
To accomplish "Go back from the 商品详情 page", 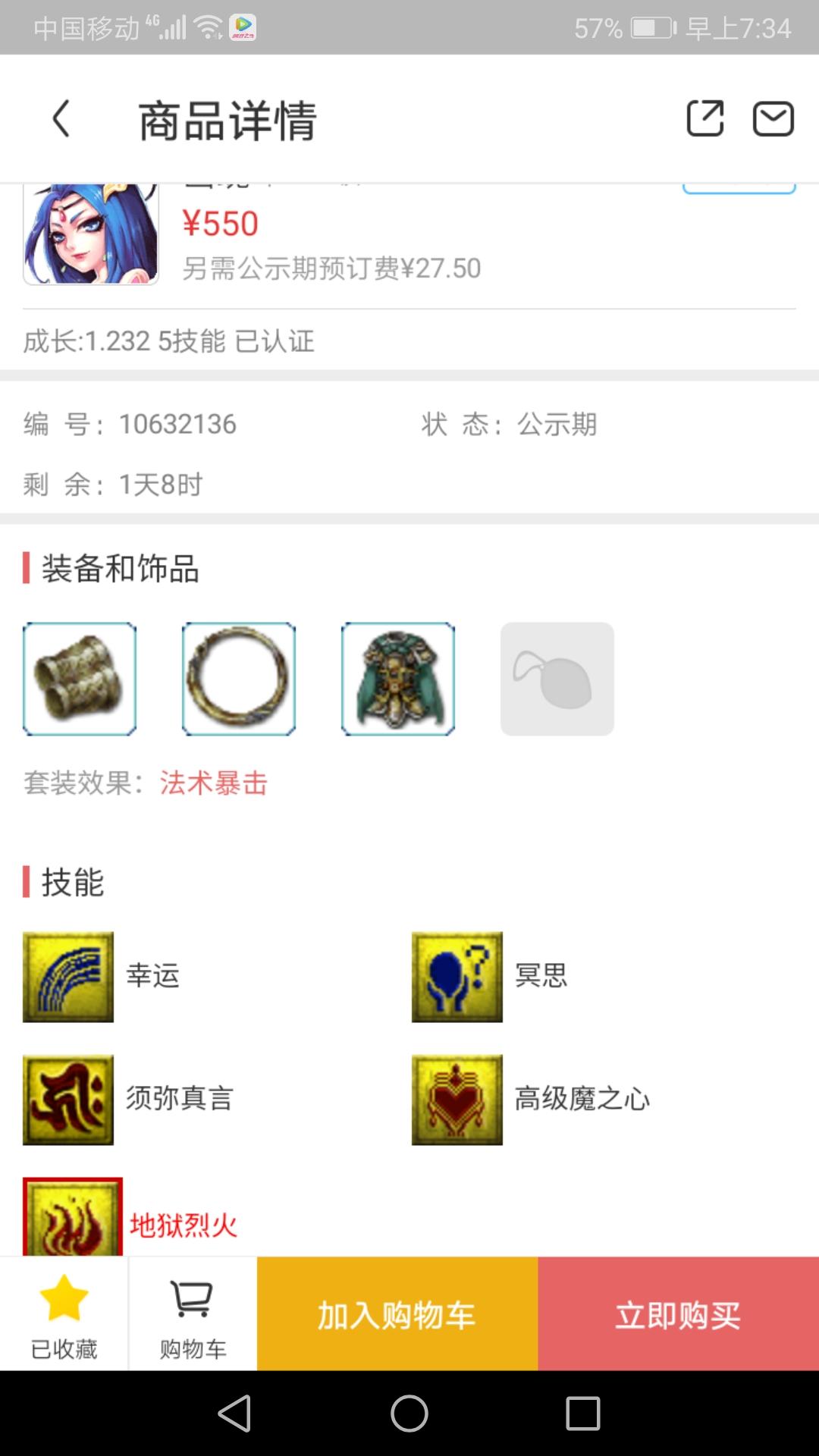I will point(61,119).
